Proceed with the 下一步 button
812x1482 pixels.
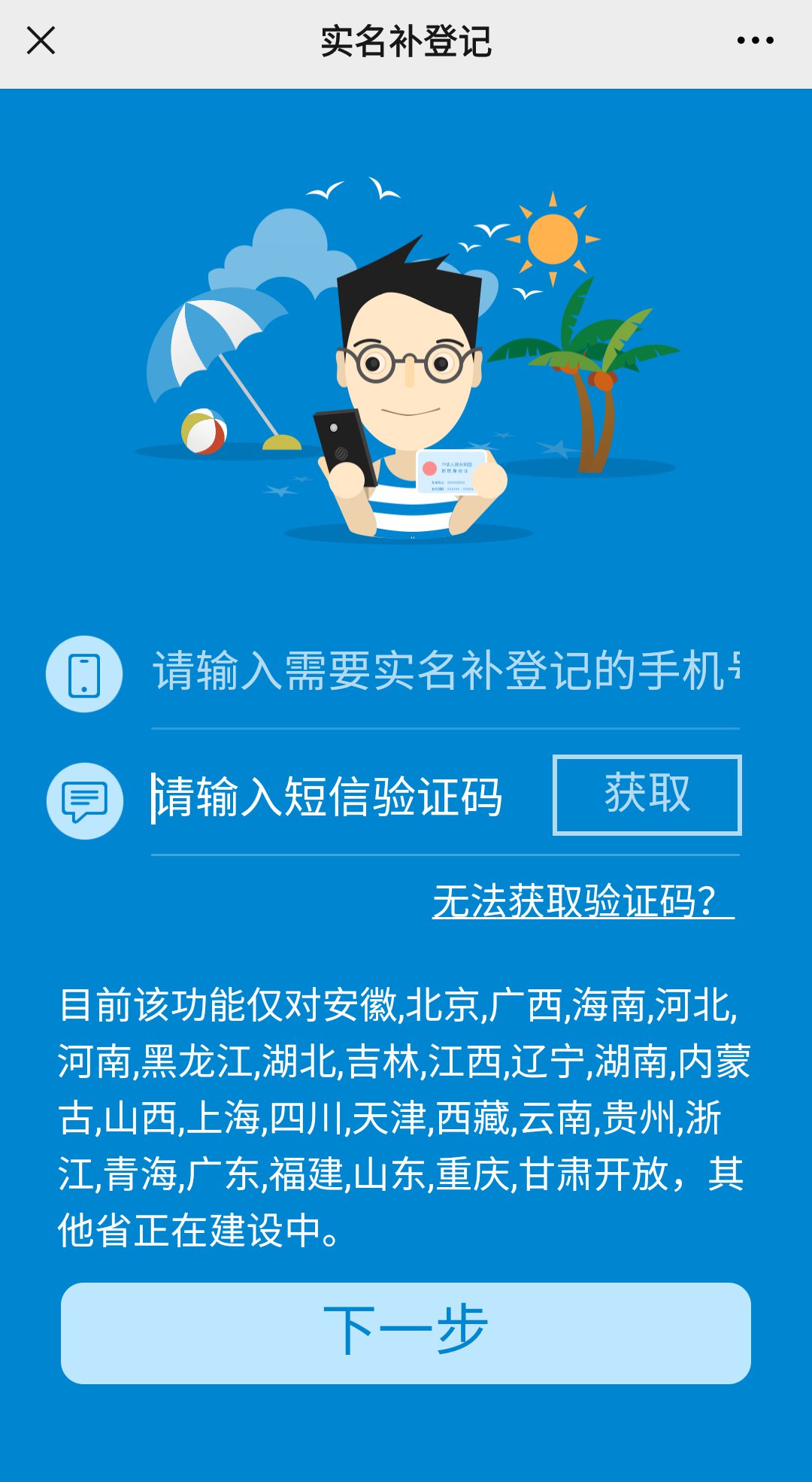406,1333
